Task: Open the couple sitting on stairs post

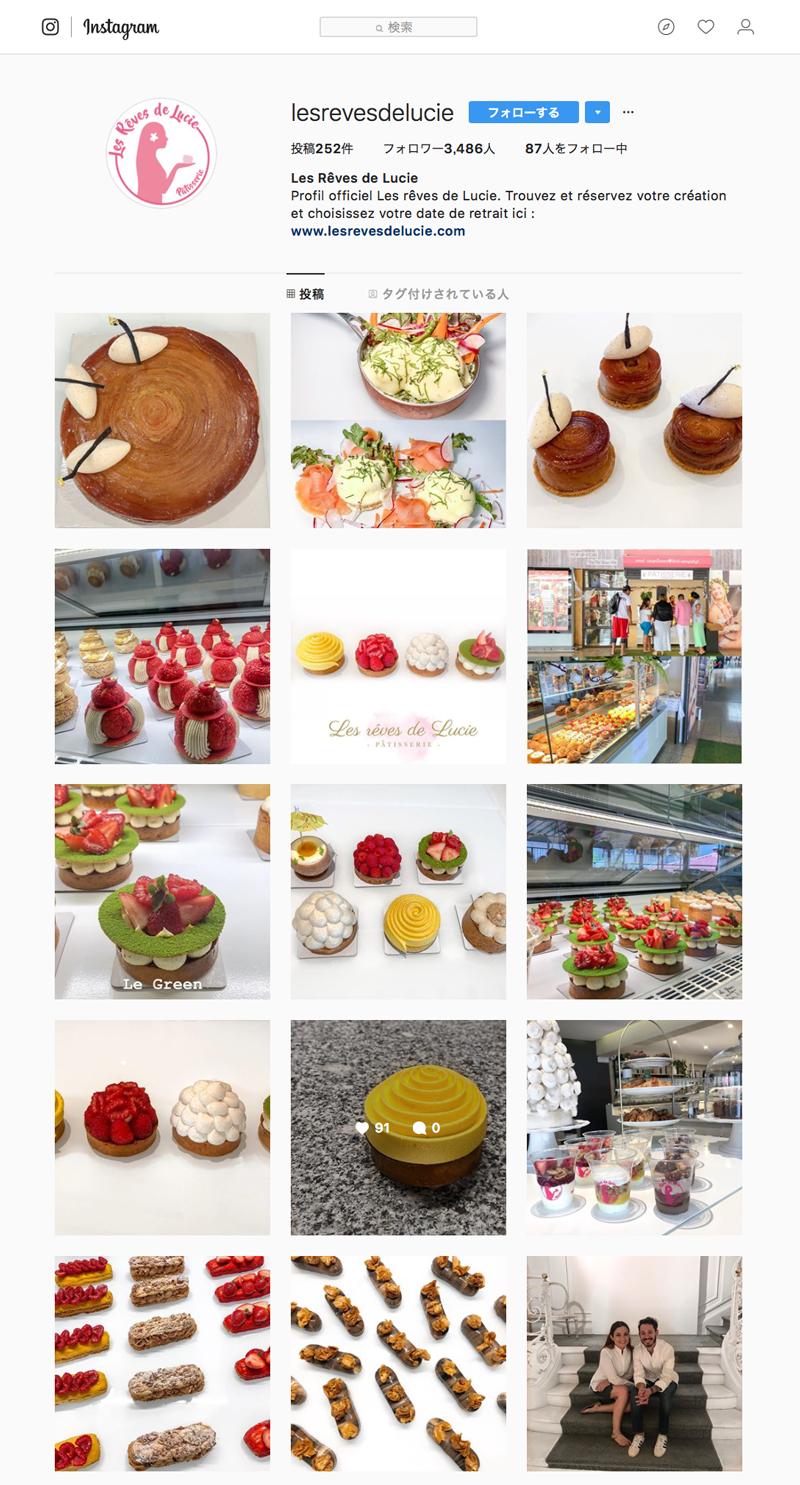Action: point(634,1363)
